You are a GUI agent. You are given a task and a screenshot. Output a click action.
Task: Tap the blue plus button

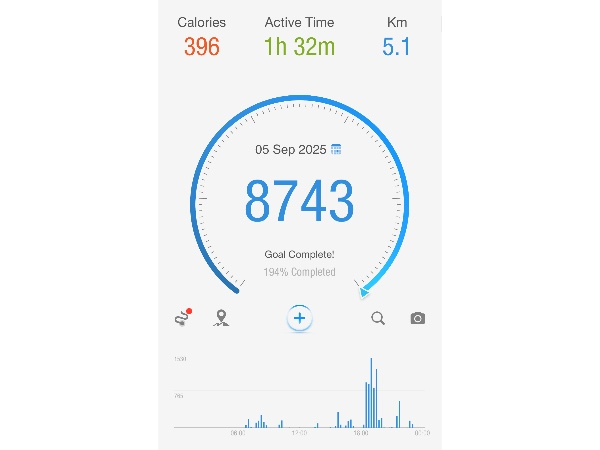point(300,318)
